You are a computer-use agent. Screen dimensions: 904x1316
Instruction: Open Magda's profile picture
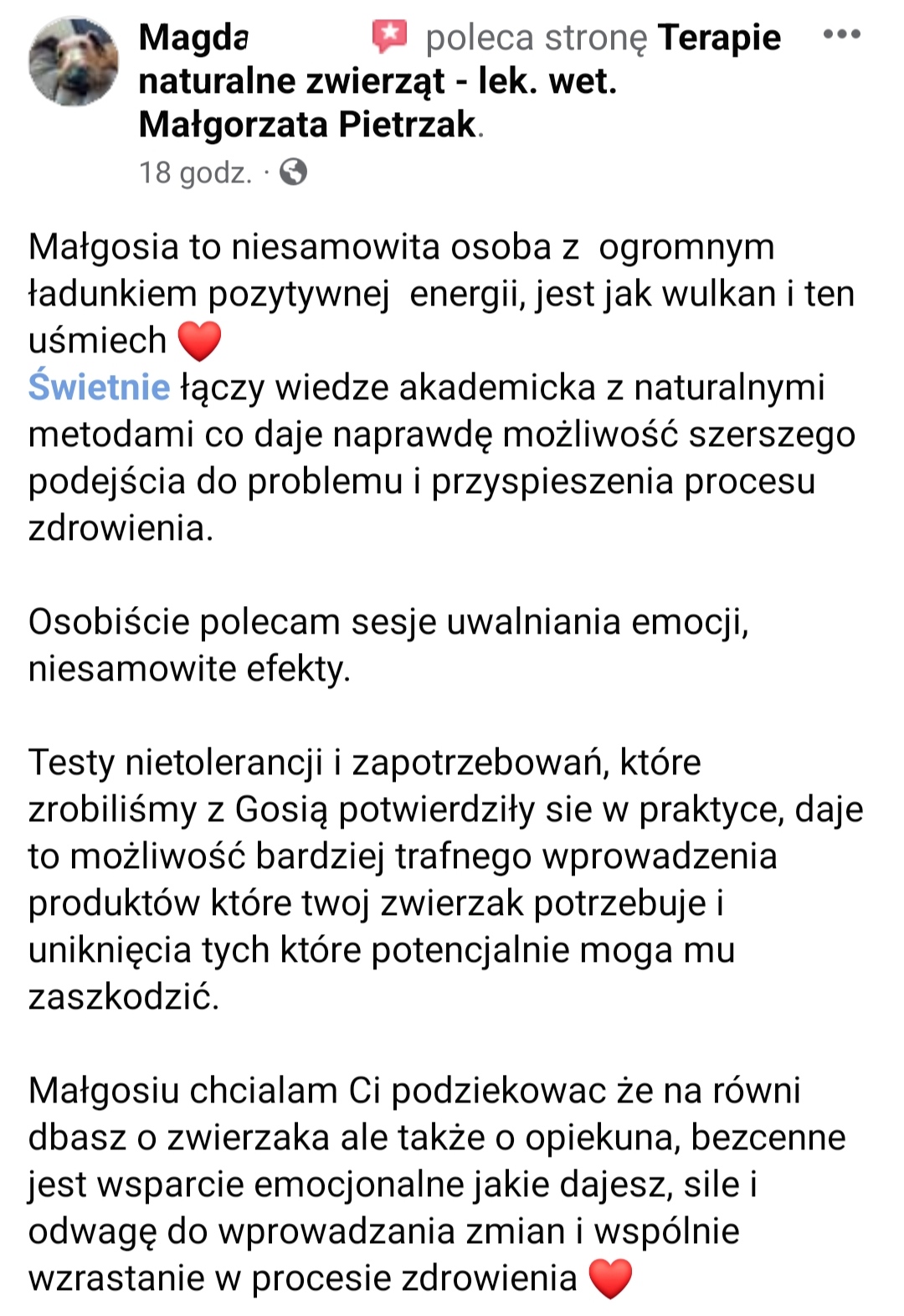[x=74, y=62]
